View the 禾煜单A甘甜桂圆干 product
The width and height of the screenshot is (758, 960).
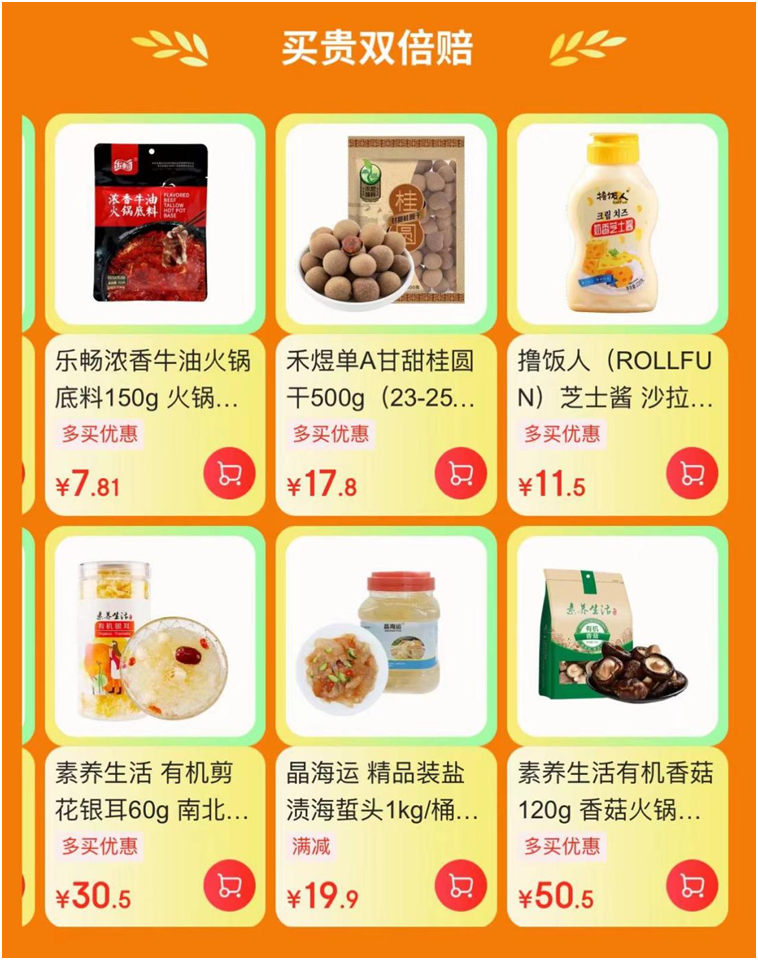tap(386, 224)
